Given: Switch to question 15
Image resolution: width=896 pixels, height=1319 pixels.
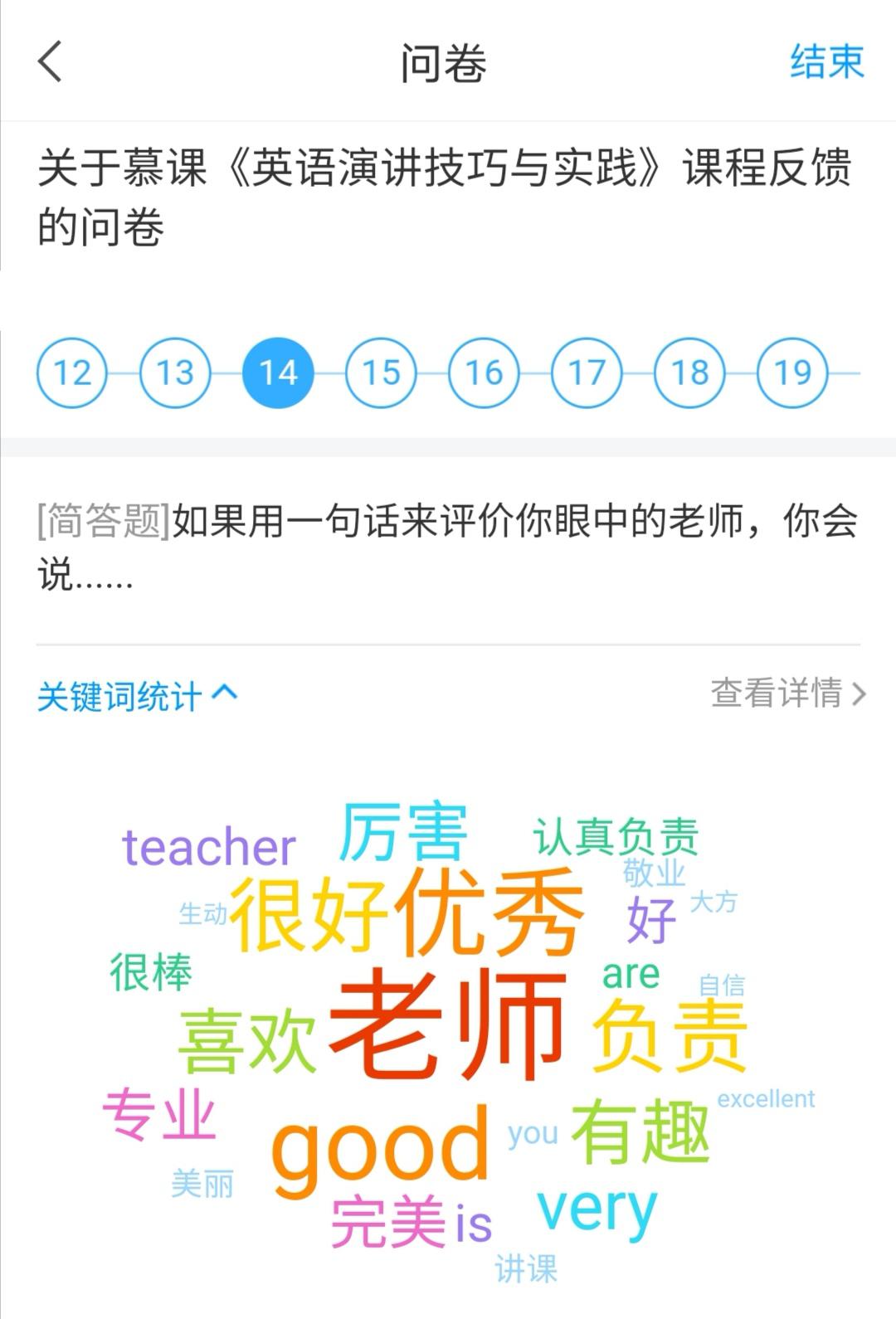Looking at the screenshot, I should 381,372.
